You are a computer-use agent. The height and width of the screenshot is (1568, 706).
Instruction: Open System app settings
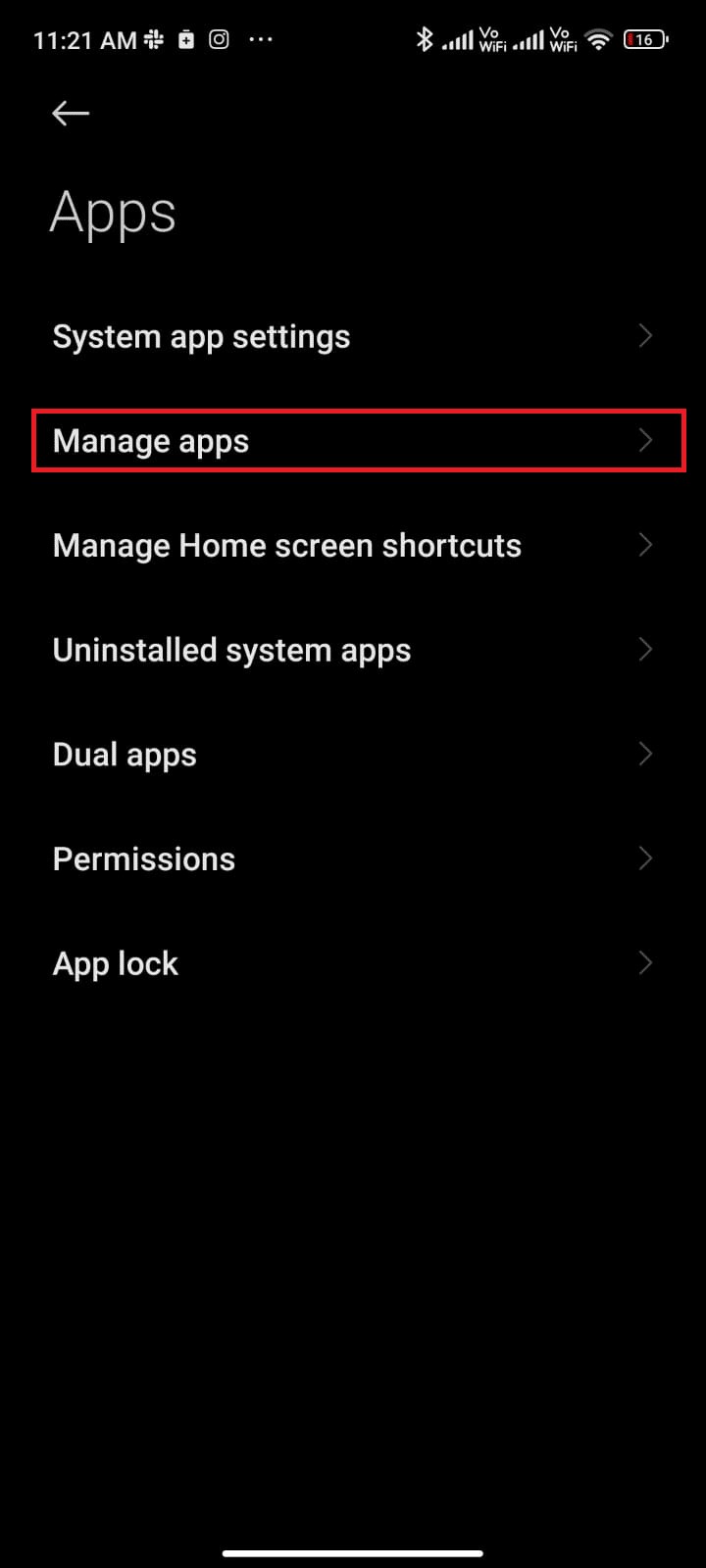(353, 336)
